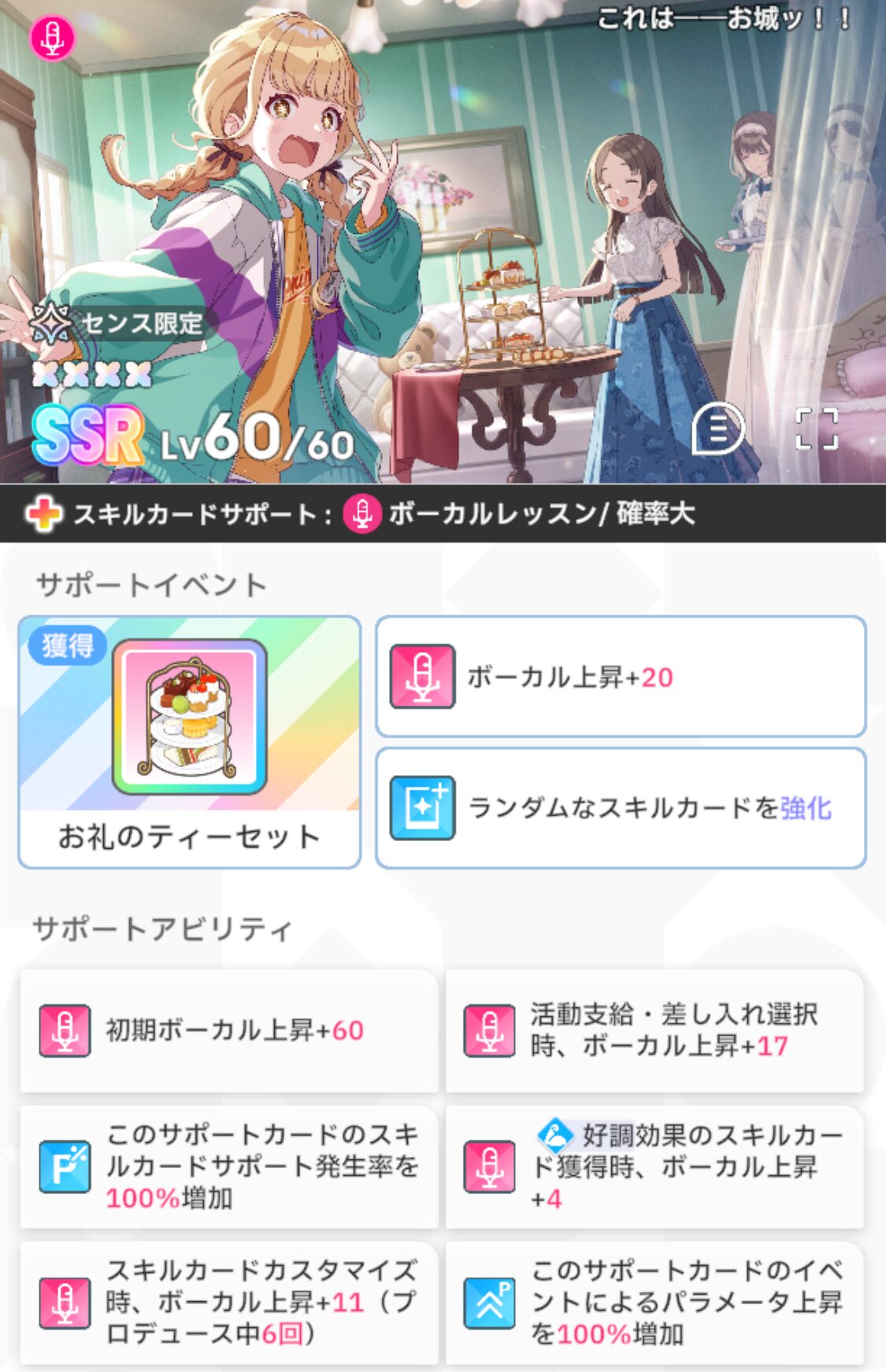Open the お礼のティーセット item card
Viewport: 886px width, 1372px height.
(x=189, y=742)
